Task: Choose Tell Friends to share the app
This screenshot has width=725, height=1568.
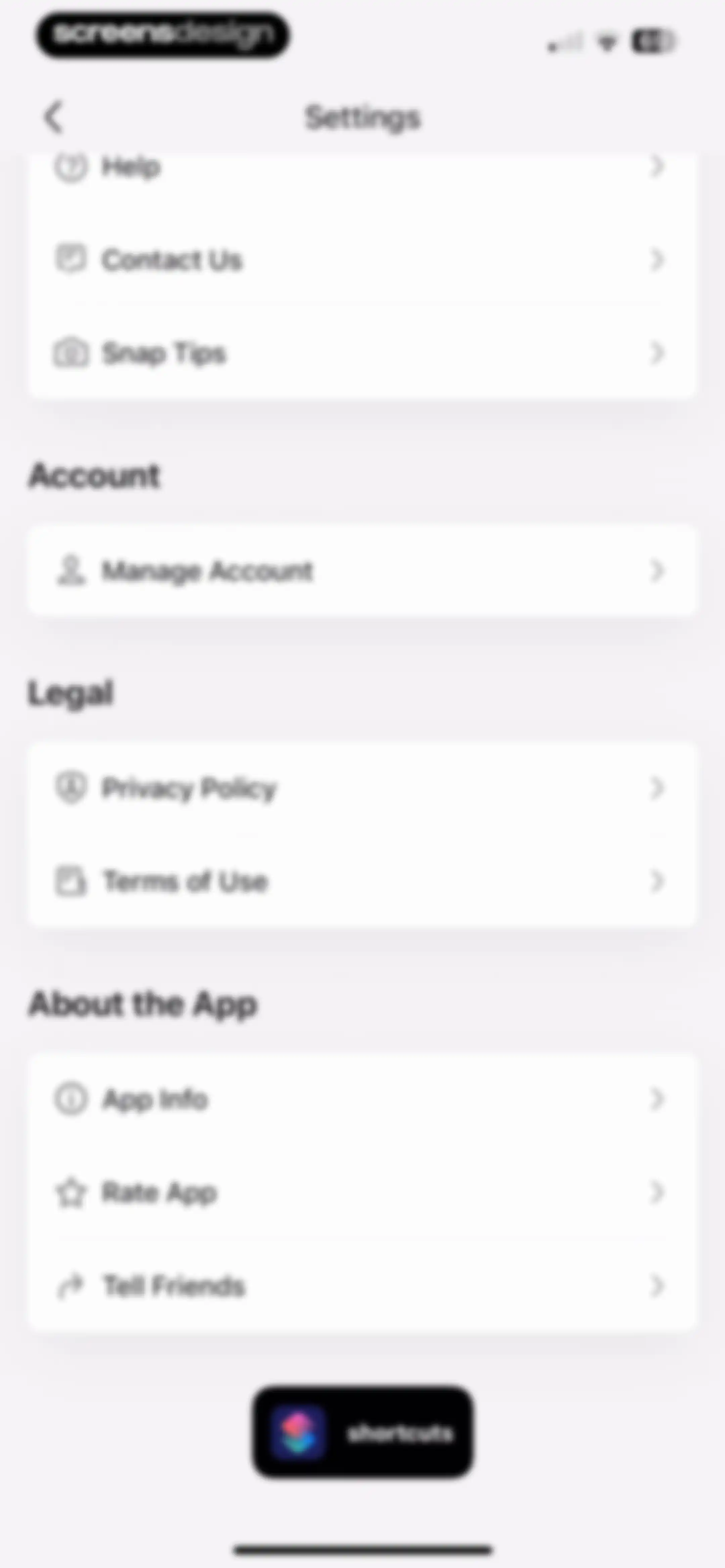Action: click(x=362, y=1286)
